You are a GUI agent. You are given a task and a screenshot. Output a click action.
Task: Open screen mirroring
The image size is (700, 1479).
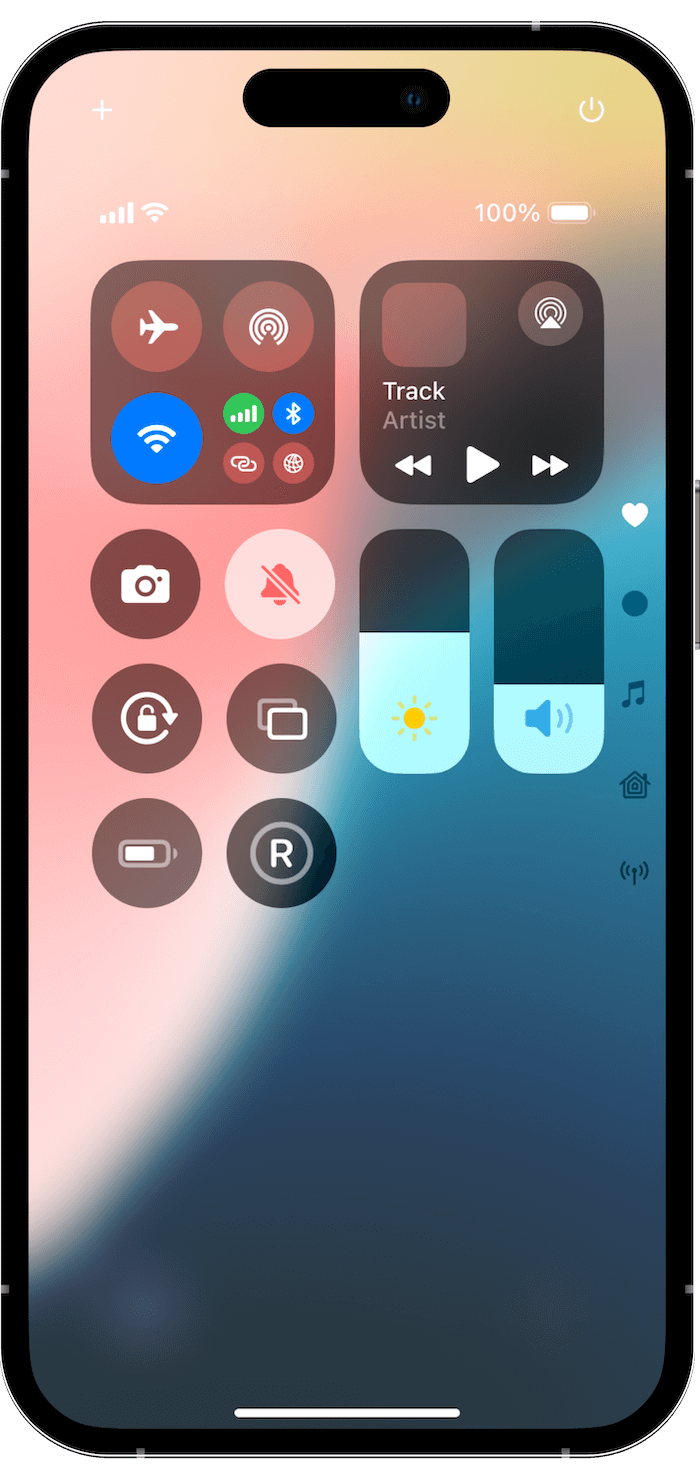coord(282,718)
